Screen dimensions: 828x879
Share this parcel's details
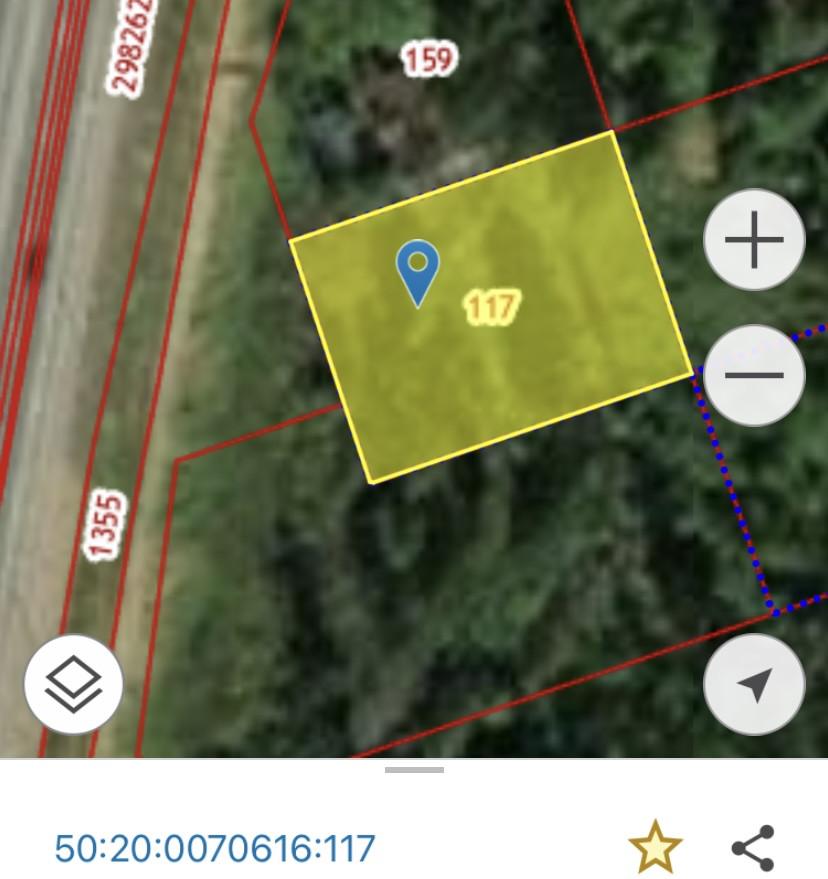coord(753,848)
